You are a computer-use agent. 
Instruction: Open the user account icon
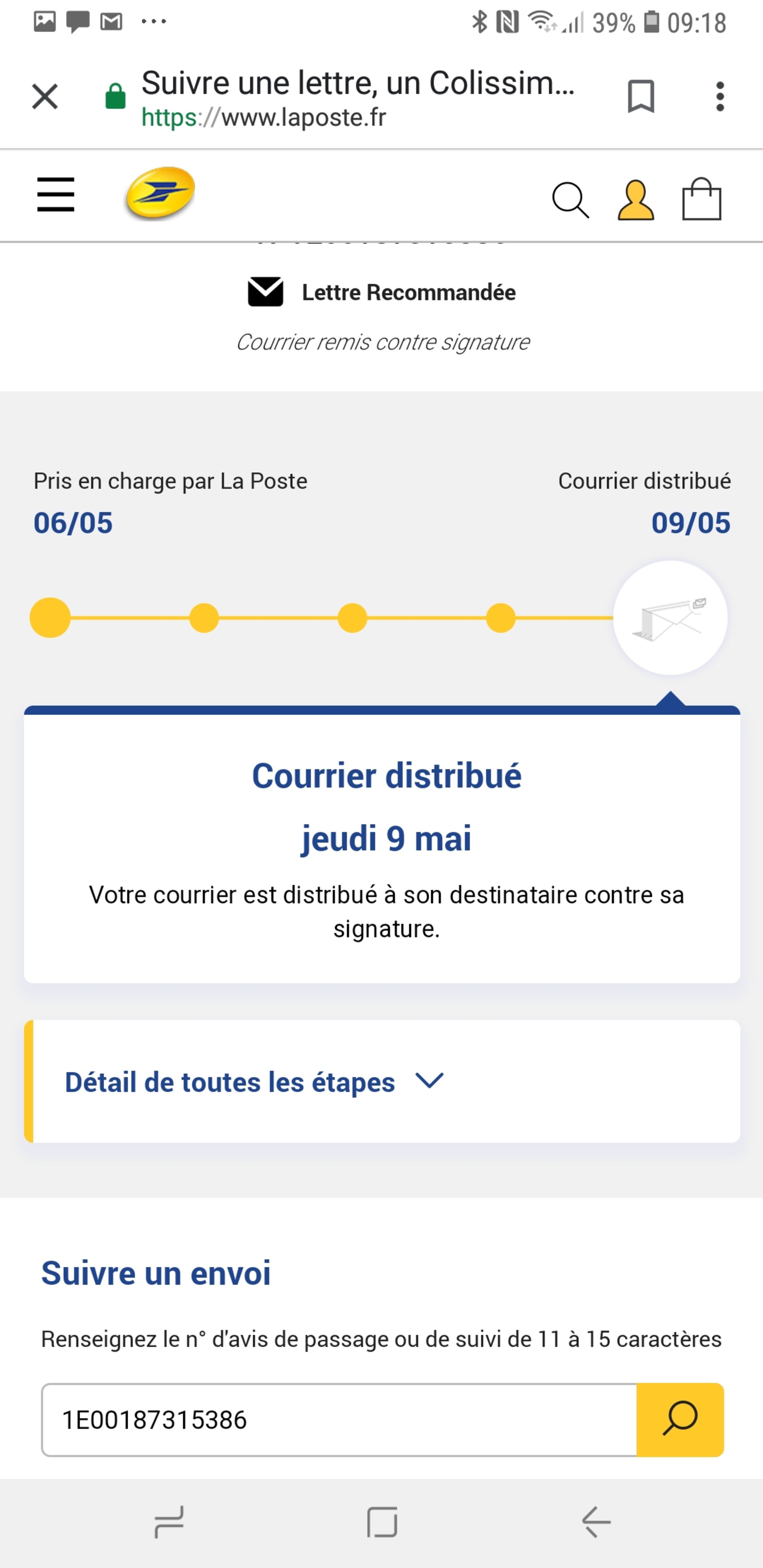point(635,200)
